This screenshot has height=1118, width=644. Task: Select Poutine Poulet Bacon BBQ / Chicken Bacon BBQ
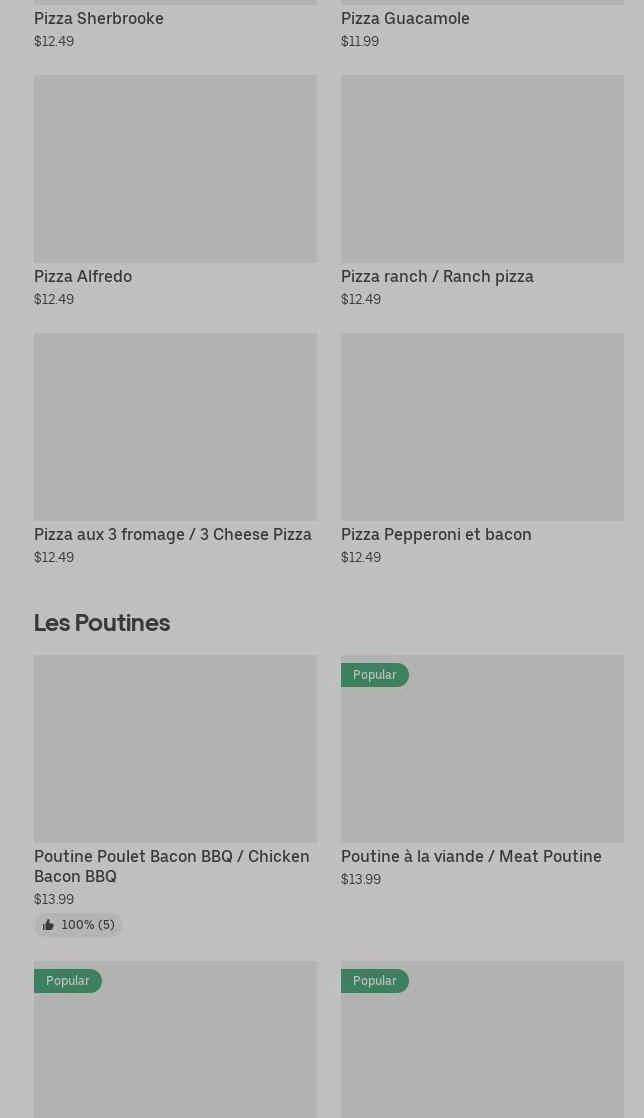(175, 760)
